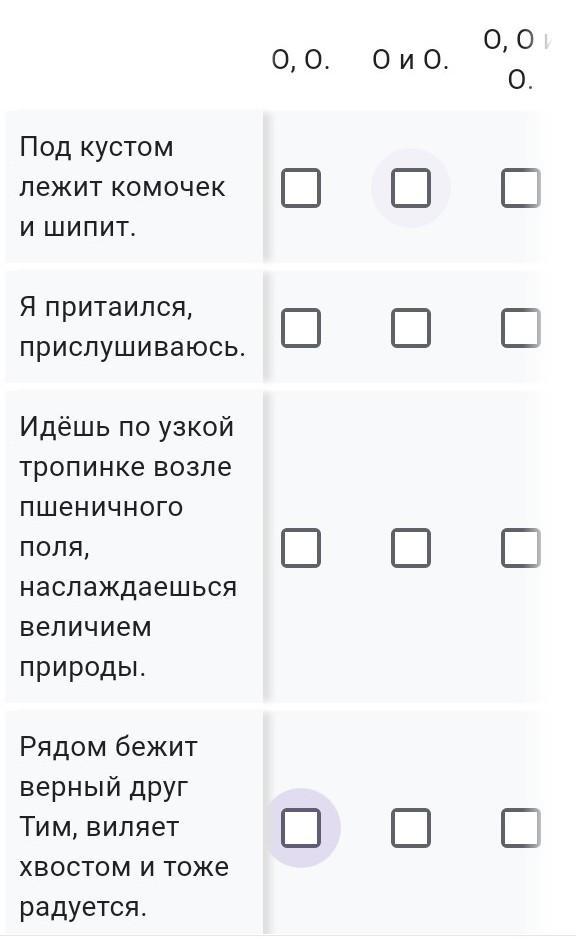Select 'О, О.' for 'Идёшь по узкой тропинке'
Image resolution: width=576 pixels, height=947 pixels.
point(301,548)
